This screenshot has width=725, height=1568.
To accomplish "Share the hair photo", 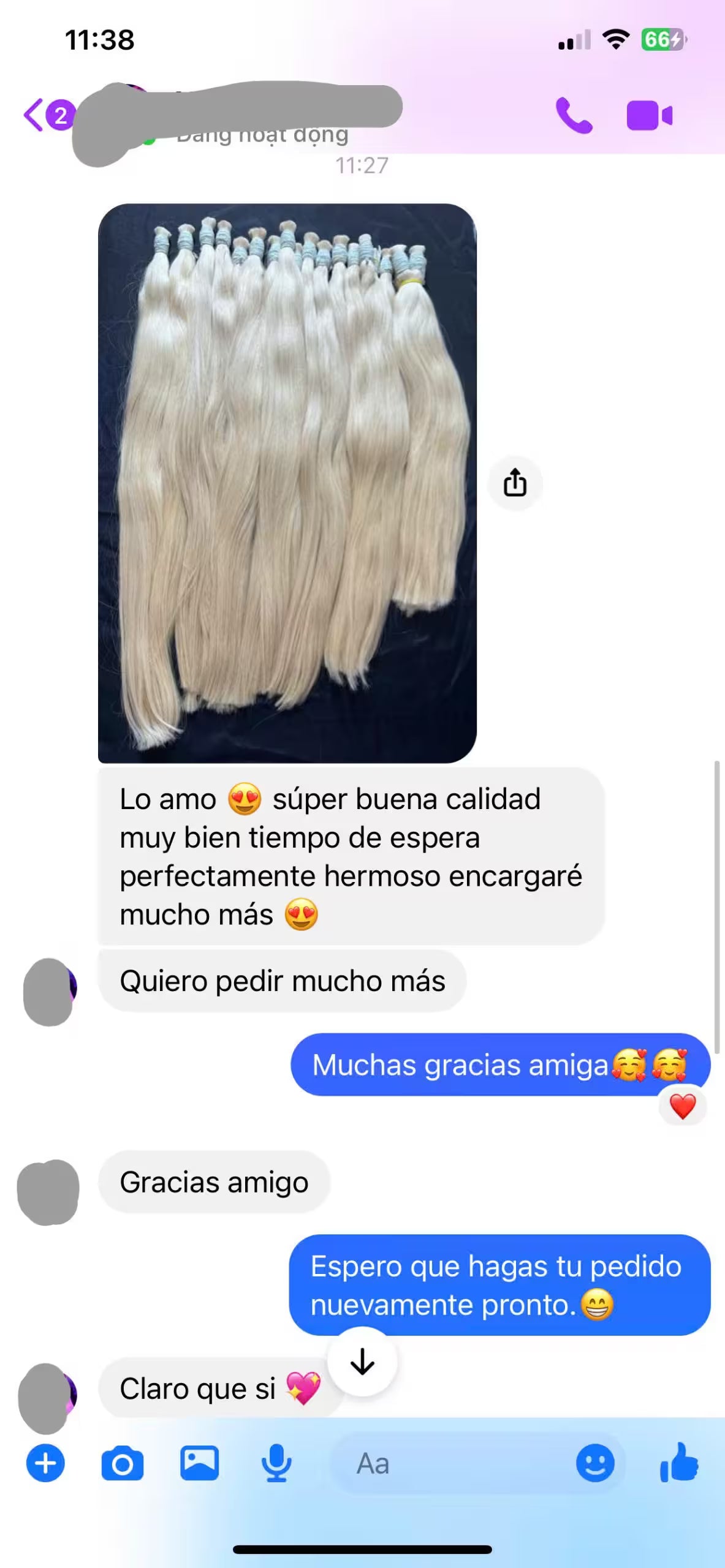I will [515, 483].
